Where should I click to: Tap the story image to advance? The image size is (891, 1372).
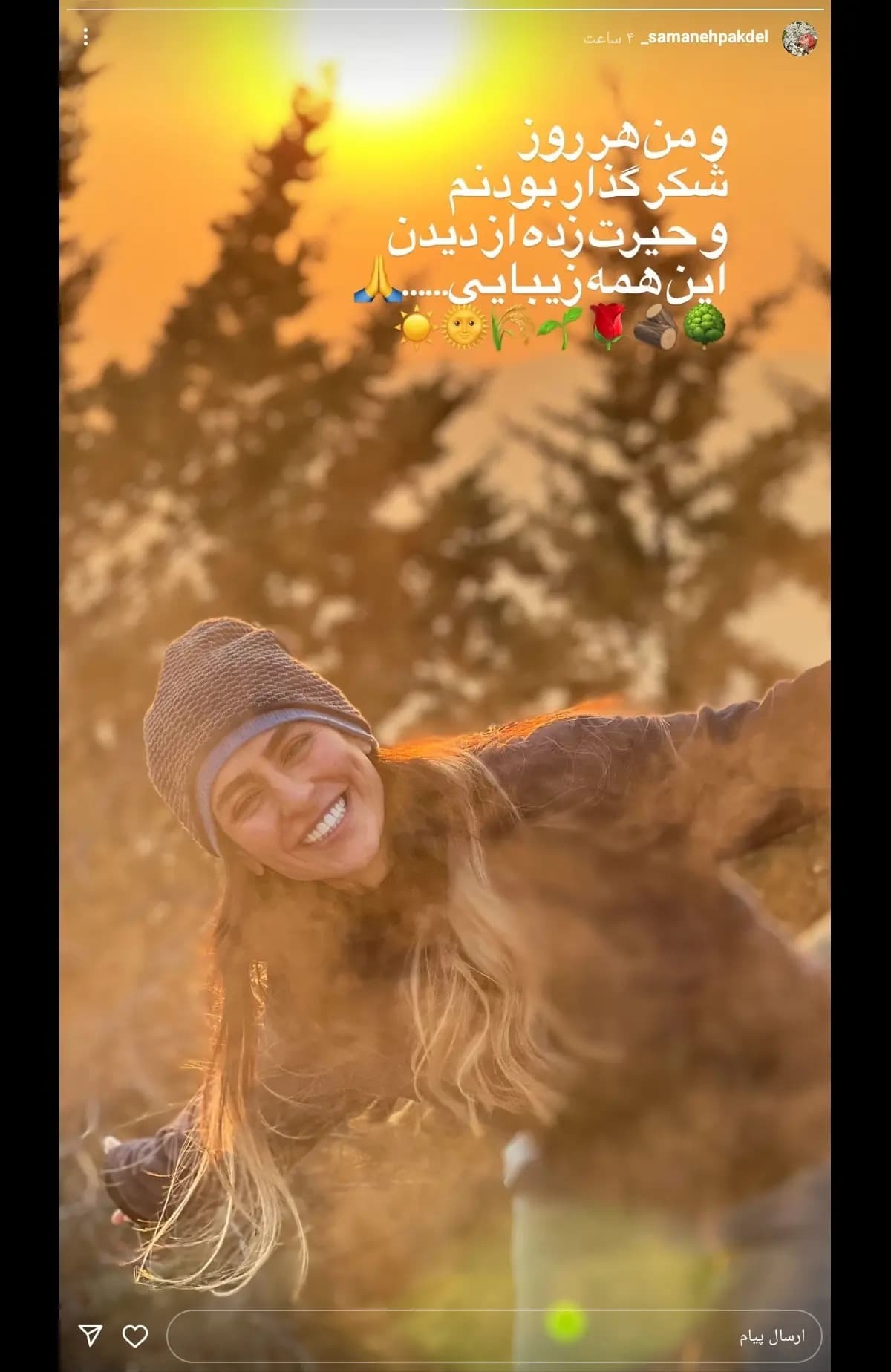pos(446,668)
